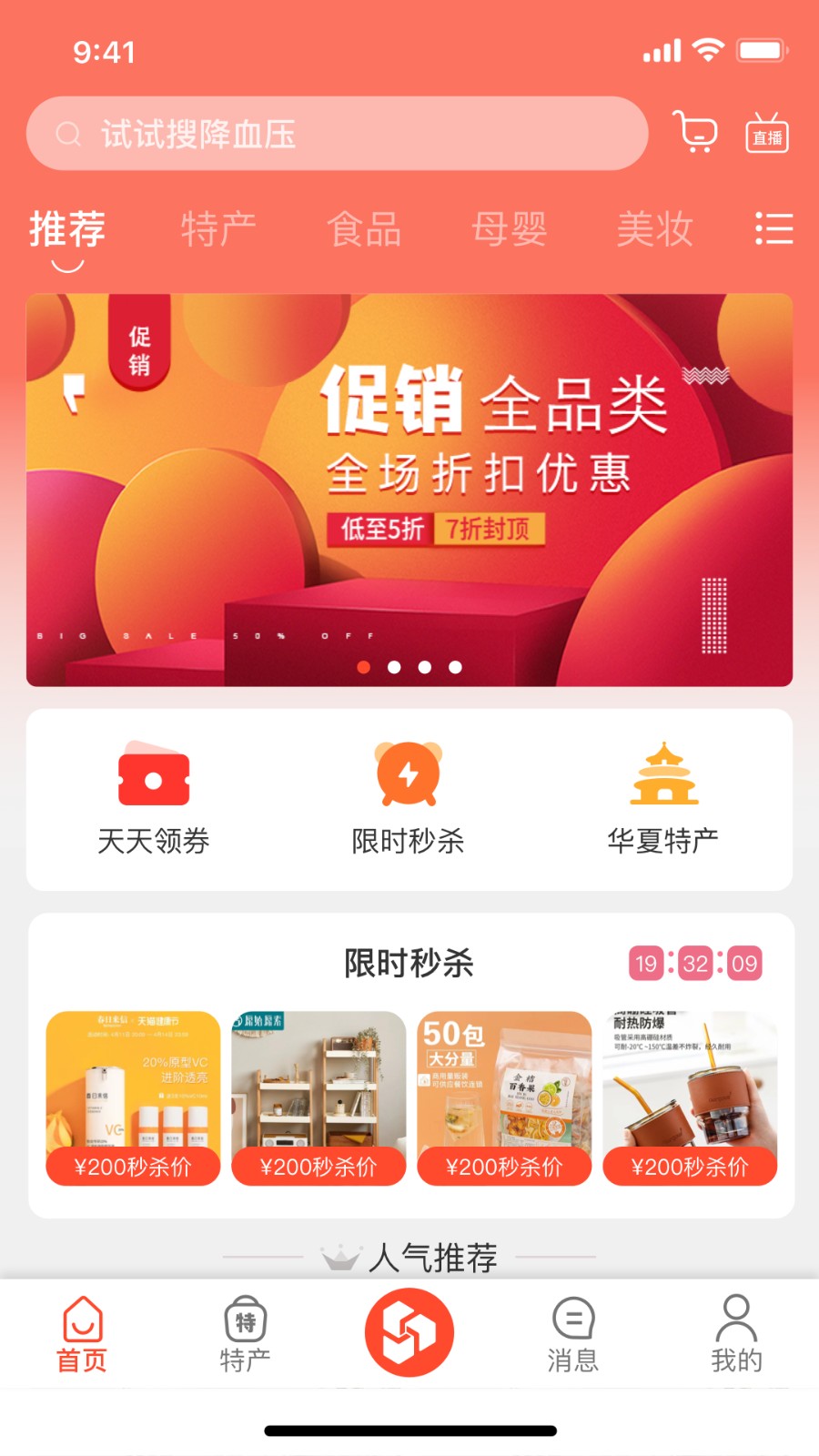Open the 促销全品类 promotion banner

coord(409,490)
